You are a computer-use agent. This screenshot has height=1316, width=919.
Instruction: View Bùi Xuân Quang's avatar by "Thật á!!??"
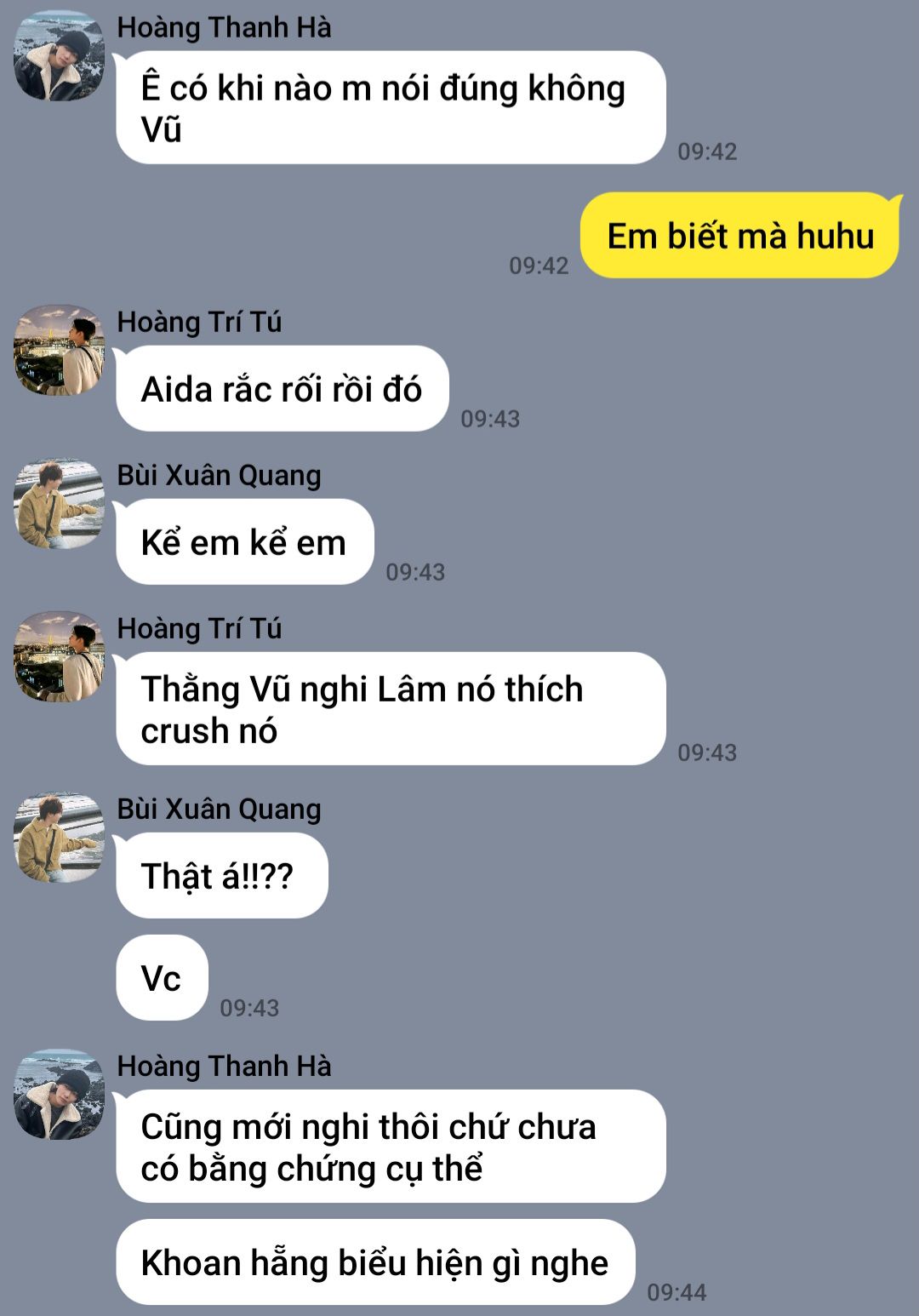pos(59,837)
